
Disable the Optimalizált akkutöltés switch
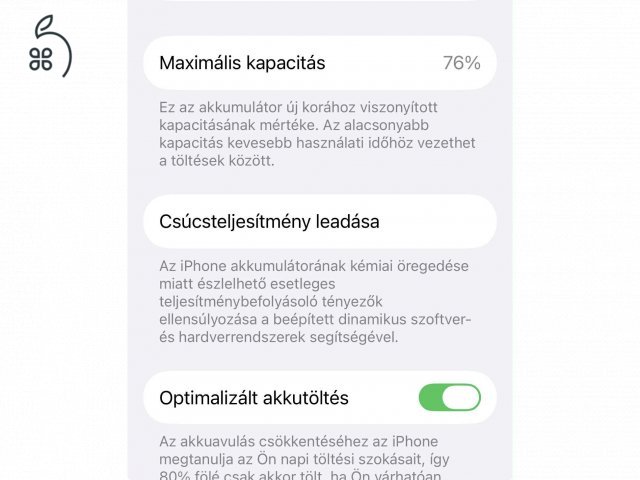[449, 398]
